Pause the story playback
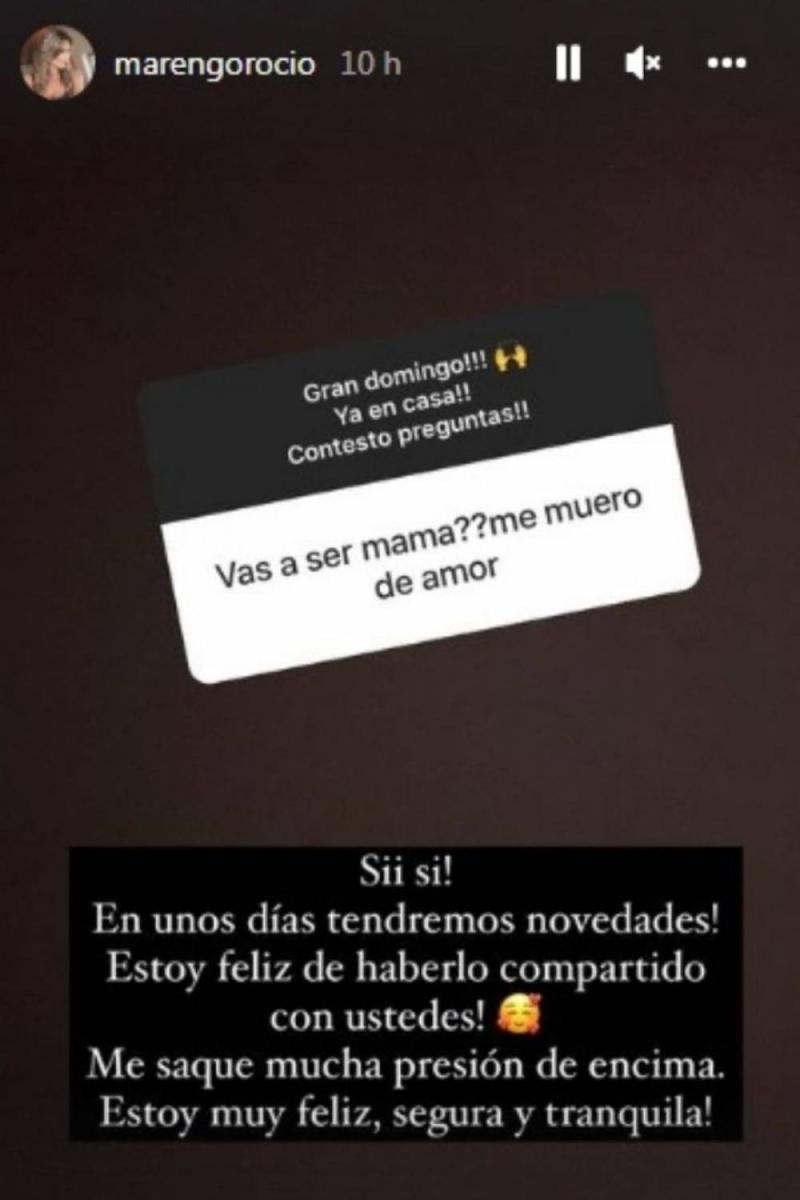800x1200 pixels. [568, 64]
